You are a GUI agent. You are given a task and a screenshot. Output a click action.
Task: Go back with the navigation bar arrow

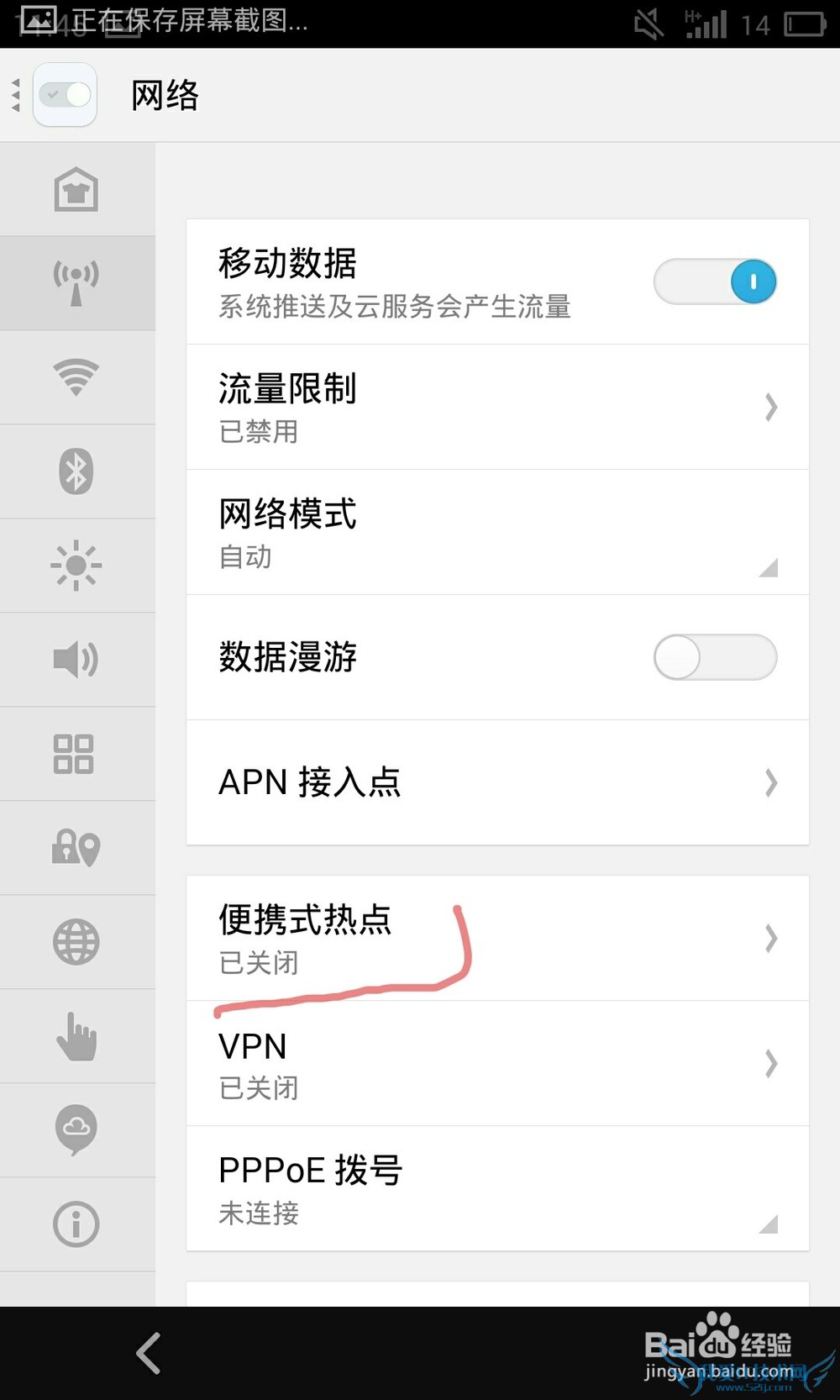click(x=149, y=1353)
